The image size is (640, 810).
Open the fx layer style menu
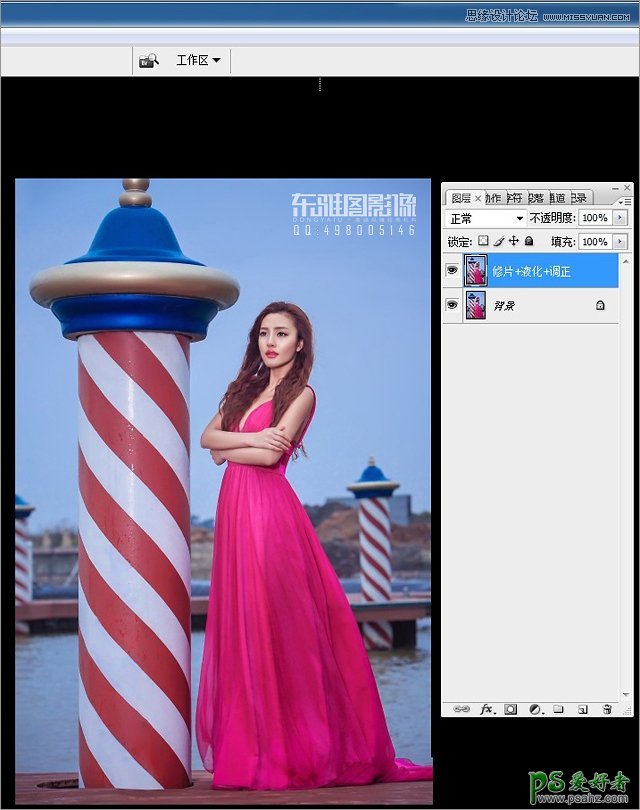[488, 709]
